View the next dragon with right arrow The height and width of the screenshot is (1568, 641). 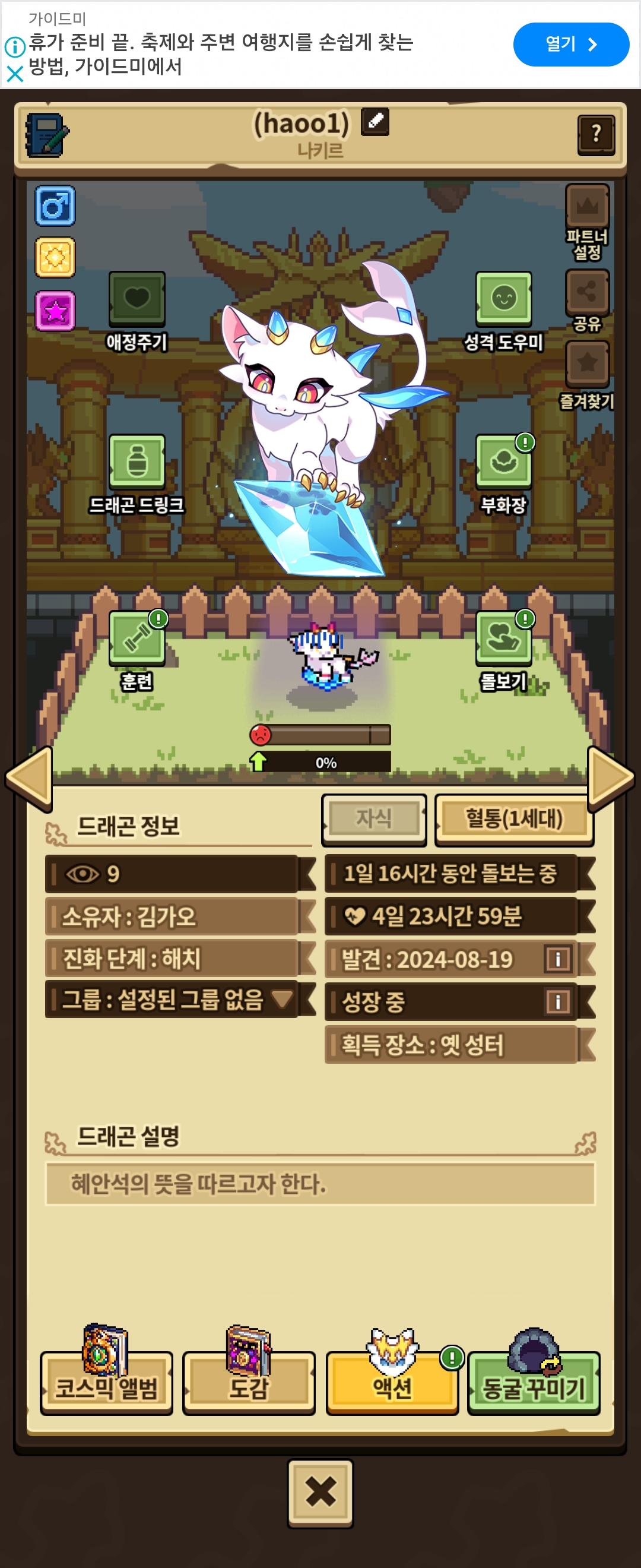click(611, 778)
